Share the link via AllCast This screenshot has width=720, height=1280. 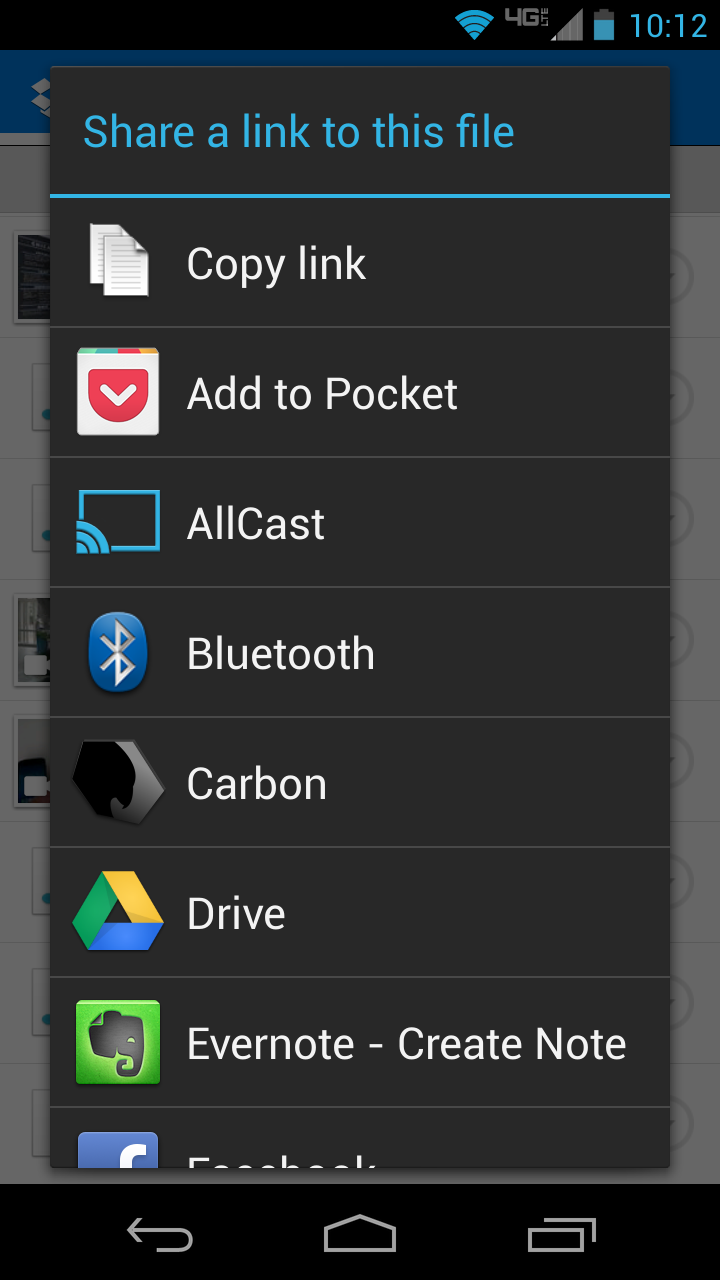[359, 523]
